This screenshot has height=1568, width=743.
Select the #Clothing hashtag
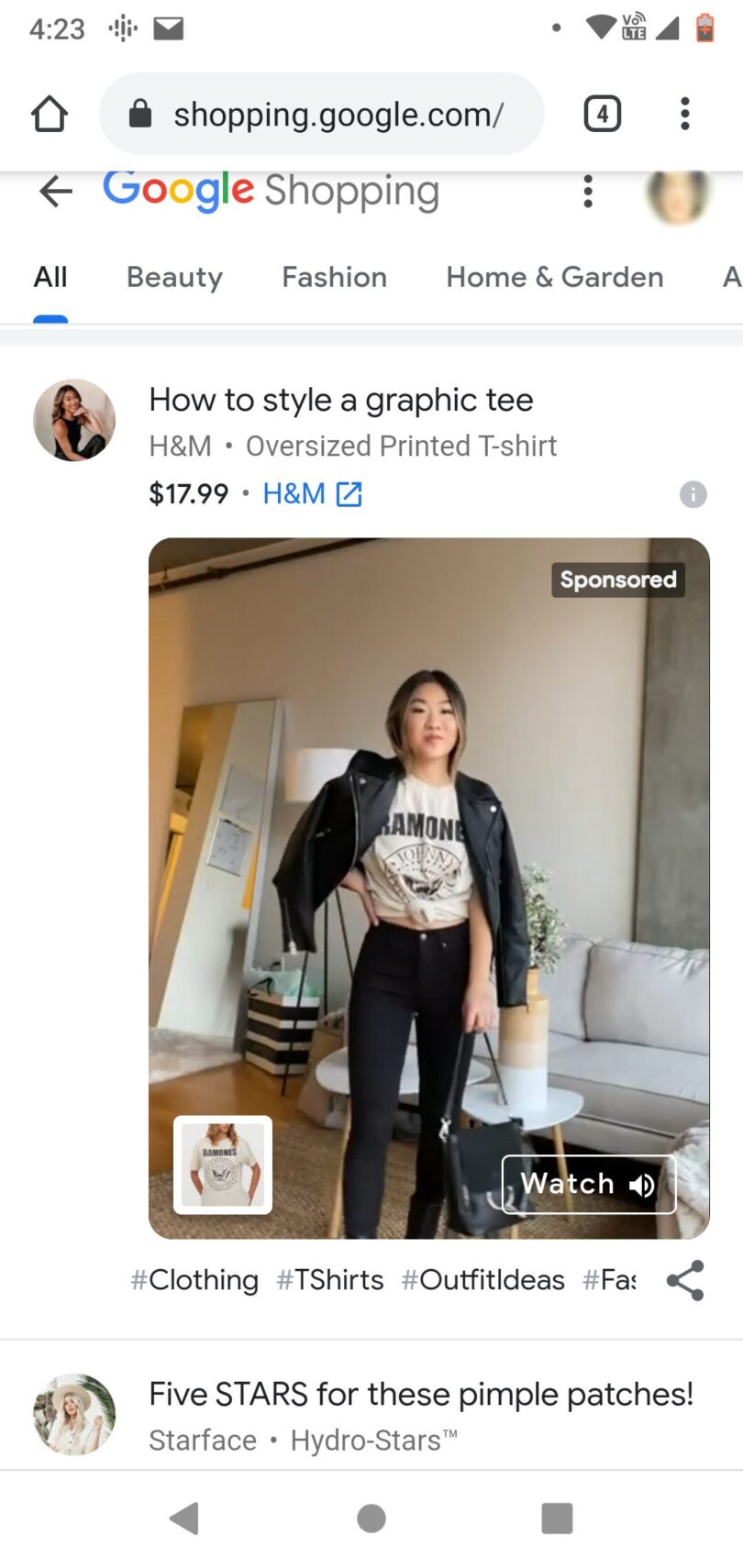click(x=194, y=1280)
